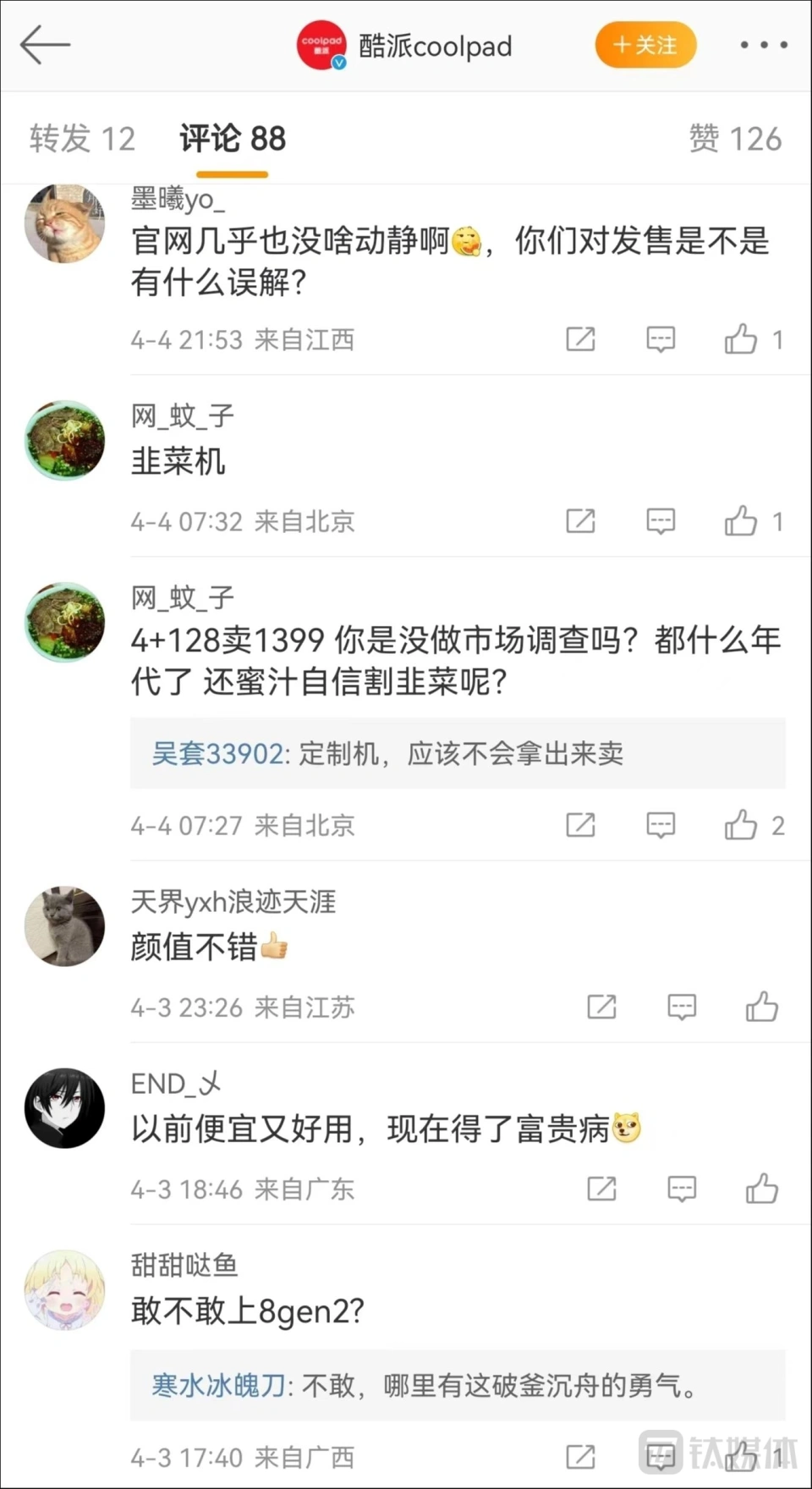Repost END_乂's comment
Screen dimensions: 812x1489
click(x=601, y=1189)
